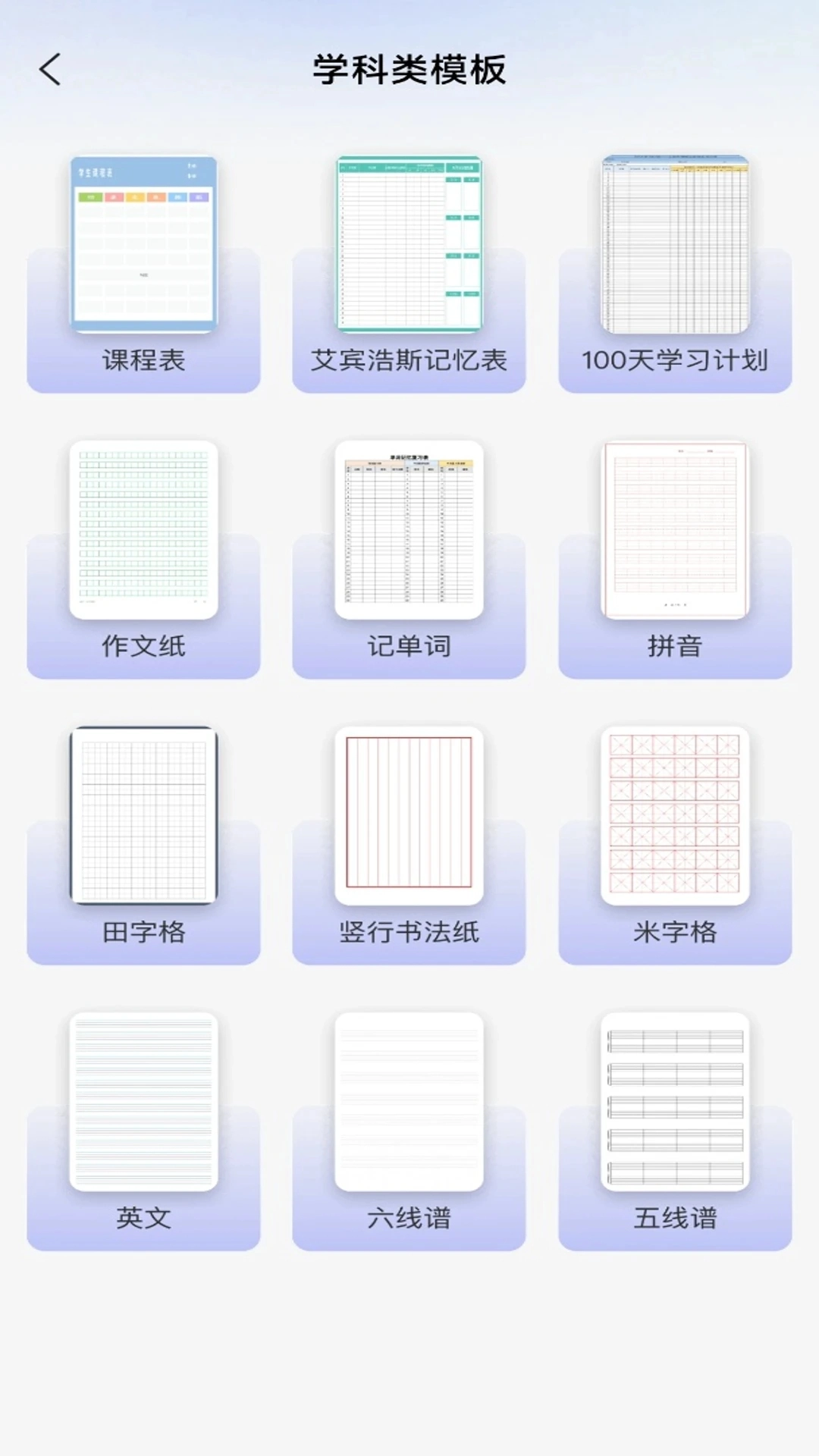Open the 100天学习计划 template
This screenshot has width=819, height=1456.
click(675, 275)
